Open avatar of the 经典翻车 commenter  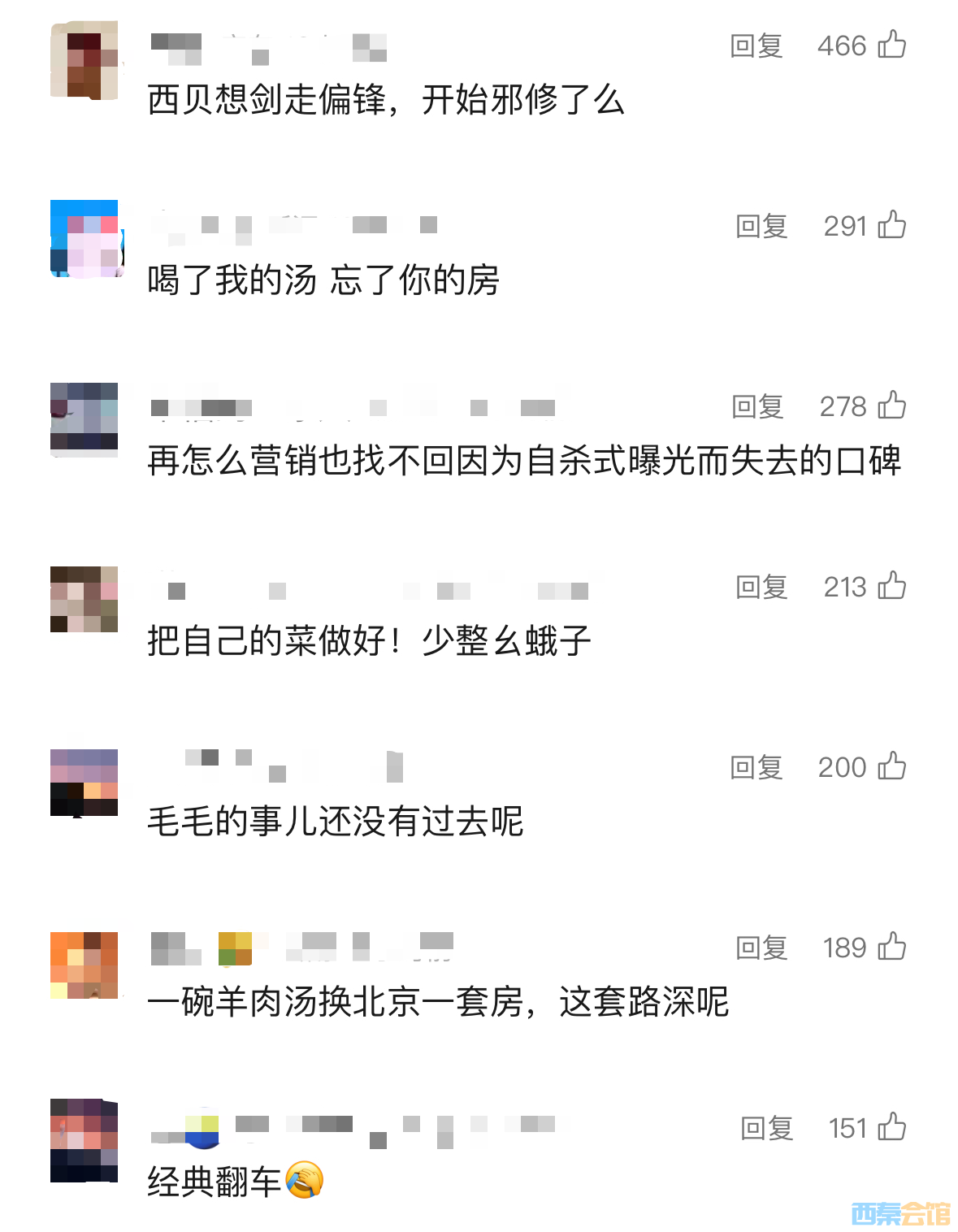click(x=84, y=1140)
